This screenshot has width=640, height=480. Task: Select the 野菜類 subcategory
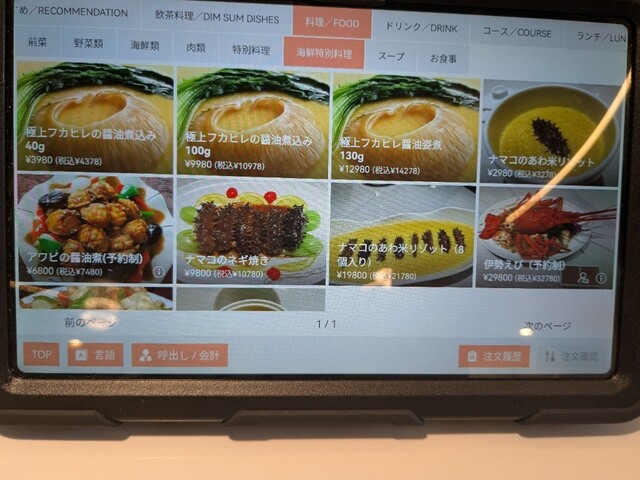point(88,45)
